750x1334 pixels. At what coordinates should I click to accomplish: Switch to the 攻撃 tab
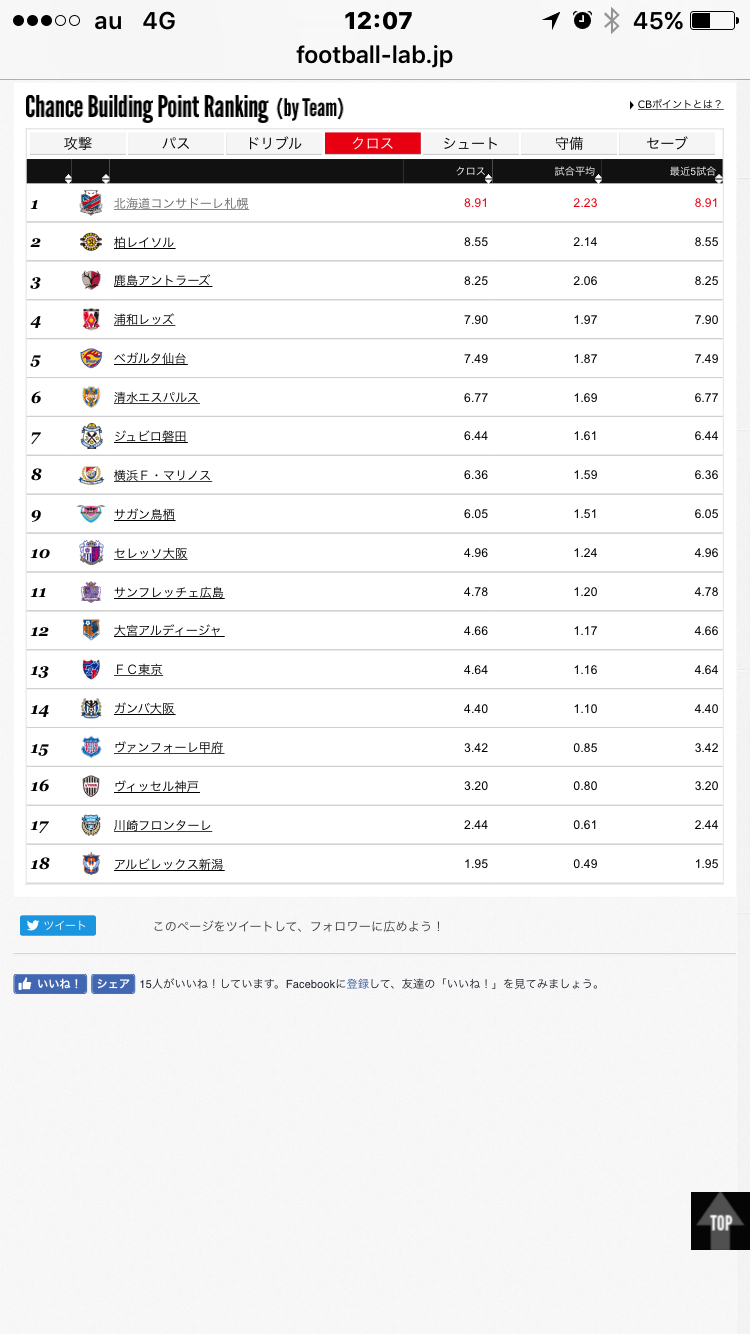[x=77, y=143]
